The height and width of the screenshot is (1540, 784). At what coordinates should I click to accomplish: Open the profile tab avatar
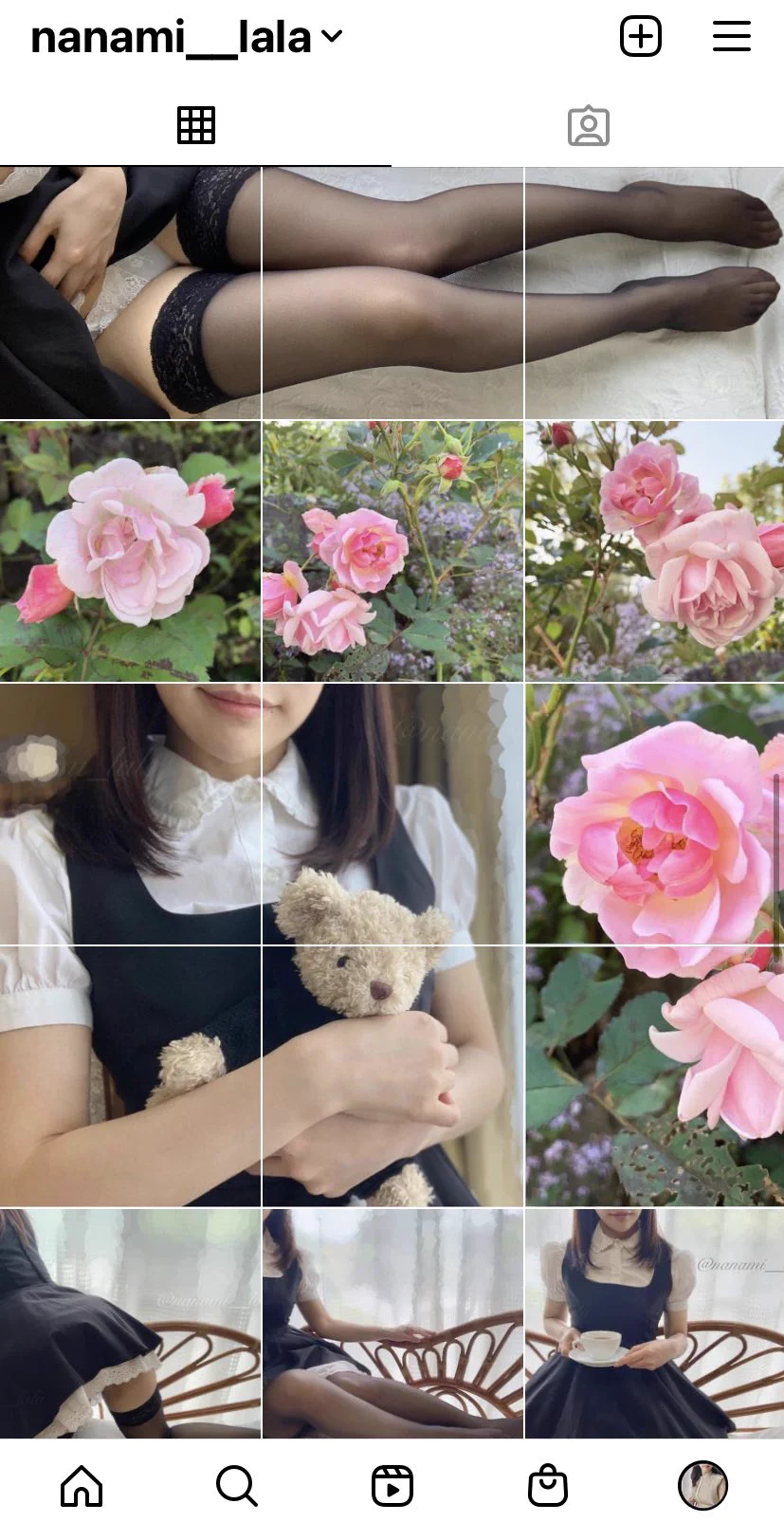[x=702, y=1485]
